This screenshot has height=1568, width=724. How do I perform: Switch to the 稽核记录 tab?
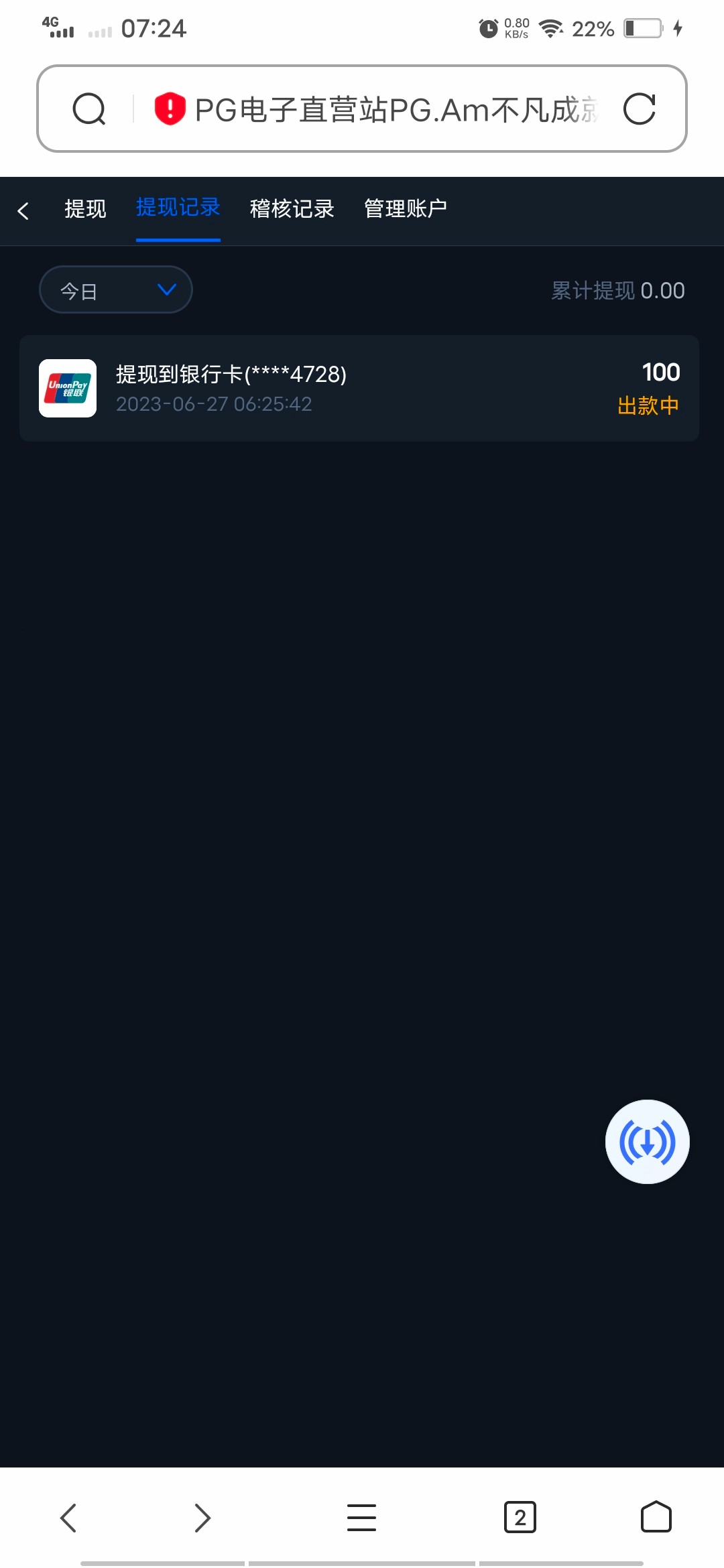290,209
